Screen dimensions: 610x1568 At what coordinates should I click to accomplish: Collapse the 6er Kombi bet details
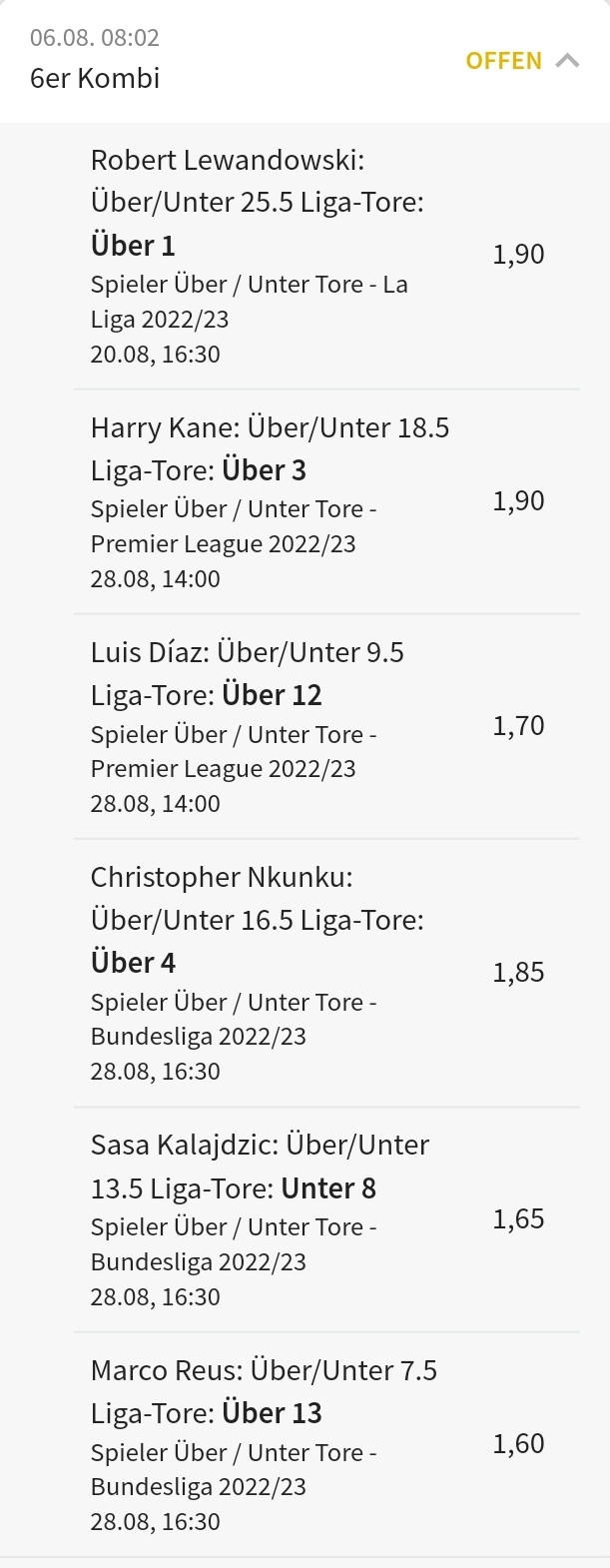[x=567, y=61]
